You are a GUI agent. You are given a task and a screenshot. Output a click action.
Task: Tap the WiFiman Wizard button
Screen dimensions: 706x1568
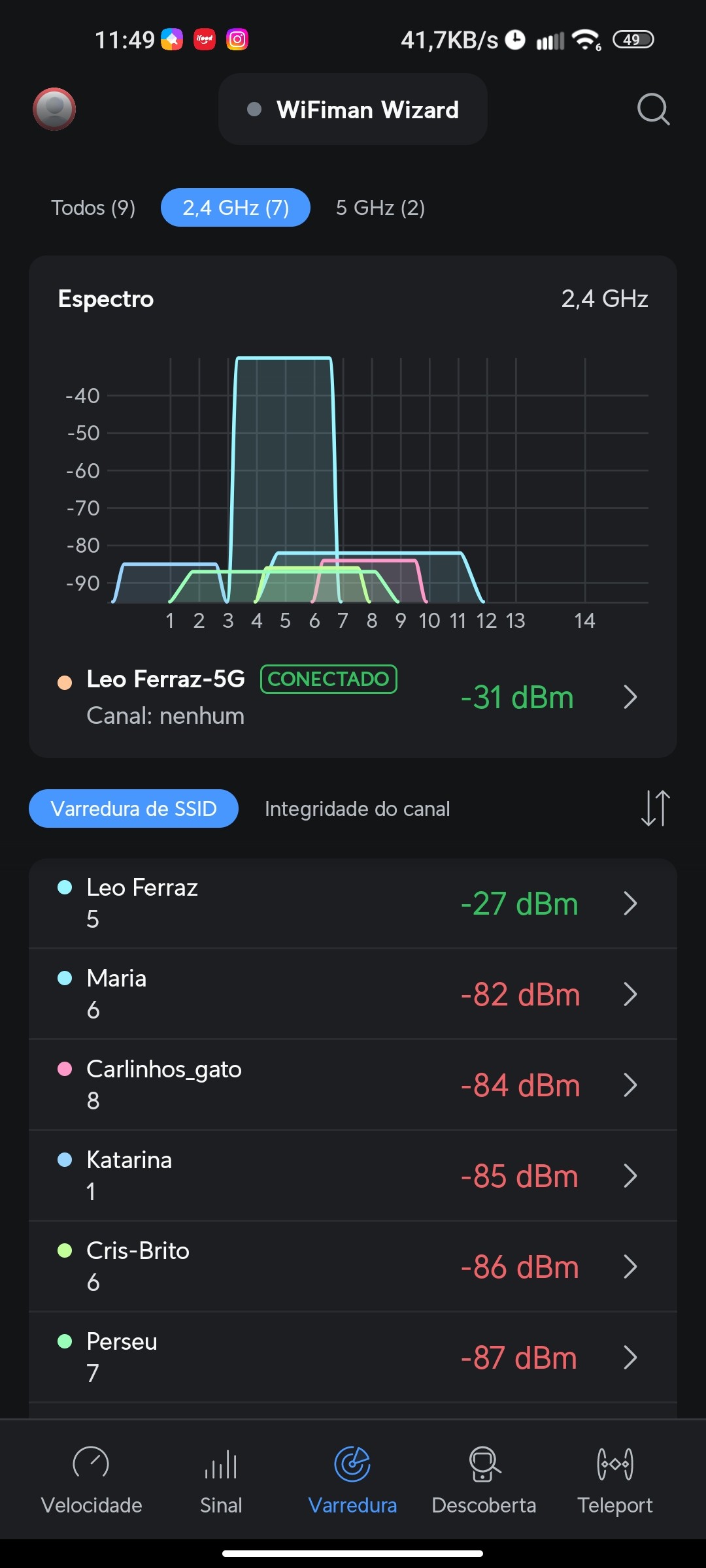pyautogui.click(x=353, y=110)
